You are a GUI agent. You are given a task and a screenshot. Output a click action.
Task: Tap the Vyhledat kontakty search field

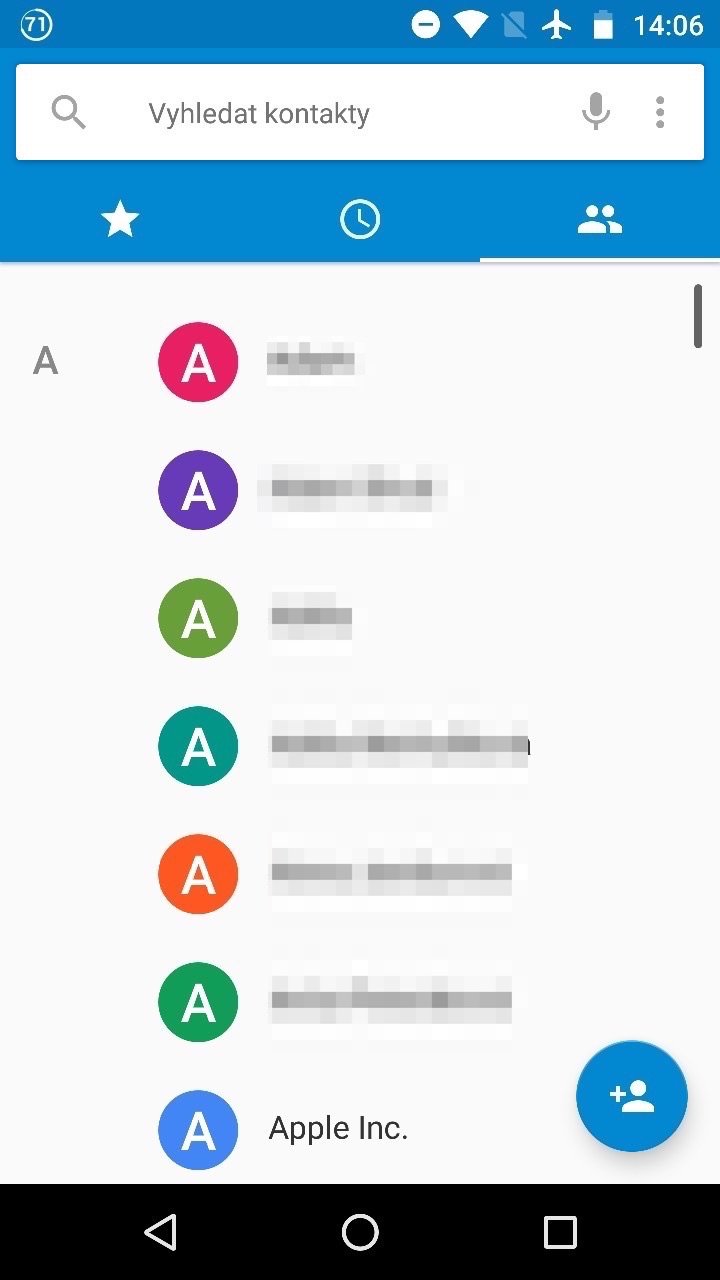click(x=300, y=113)
